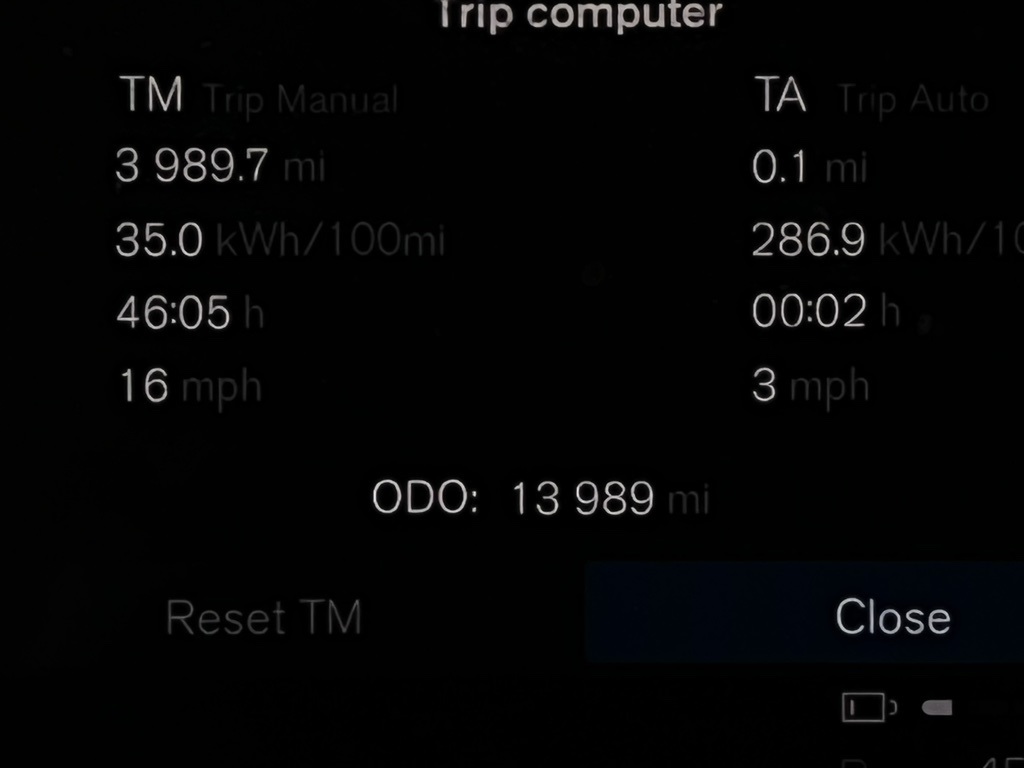Screen dimensions: 1024x768
Task: Reset the TM trip manual data
Action: point(263,617)
